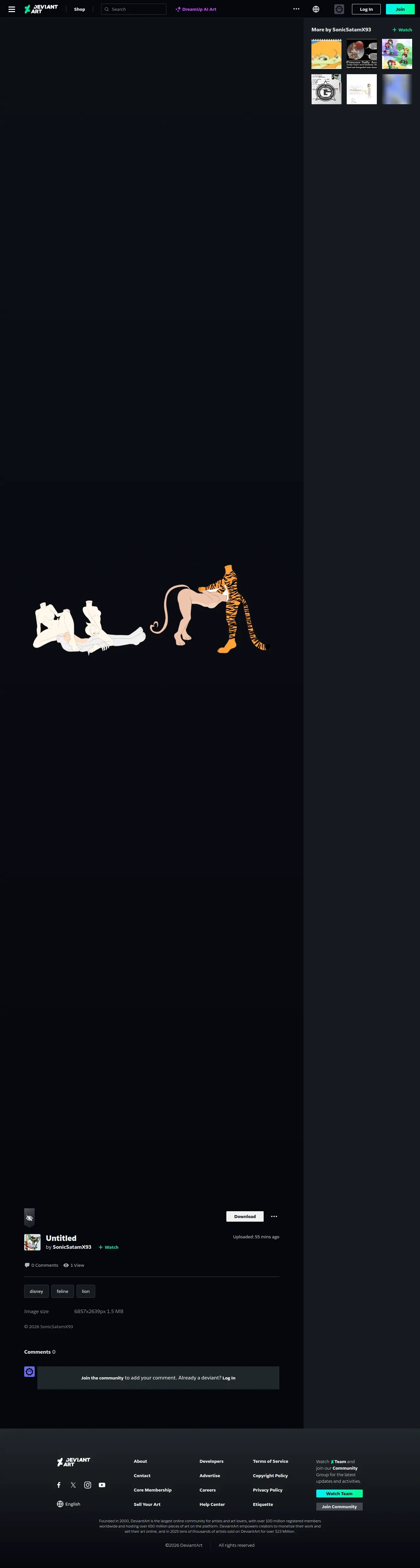Viewport: 420px width, 1568px height.
Task: Open Terms of Service
Action: 271,1461
